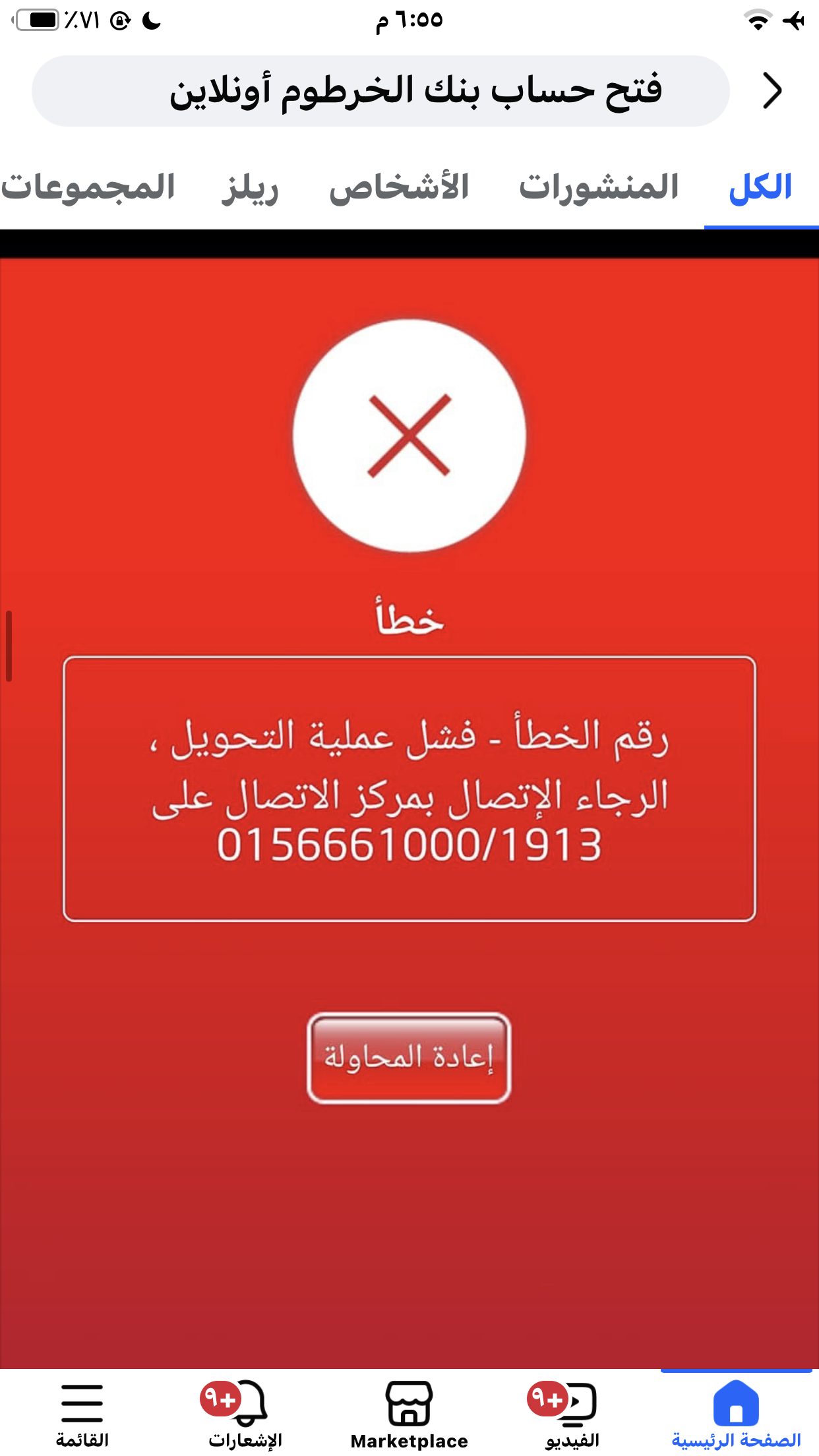Open the القائمة menu
This screenshot has height=1456, width=819.
82,1414
